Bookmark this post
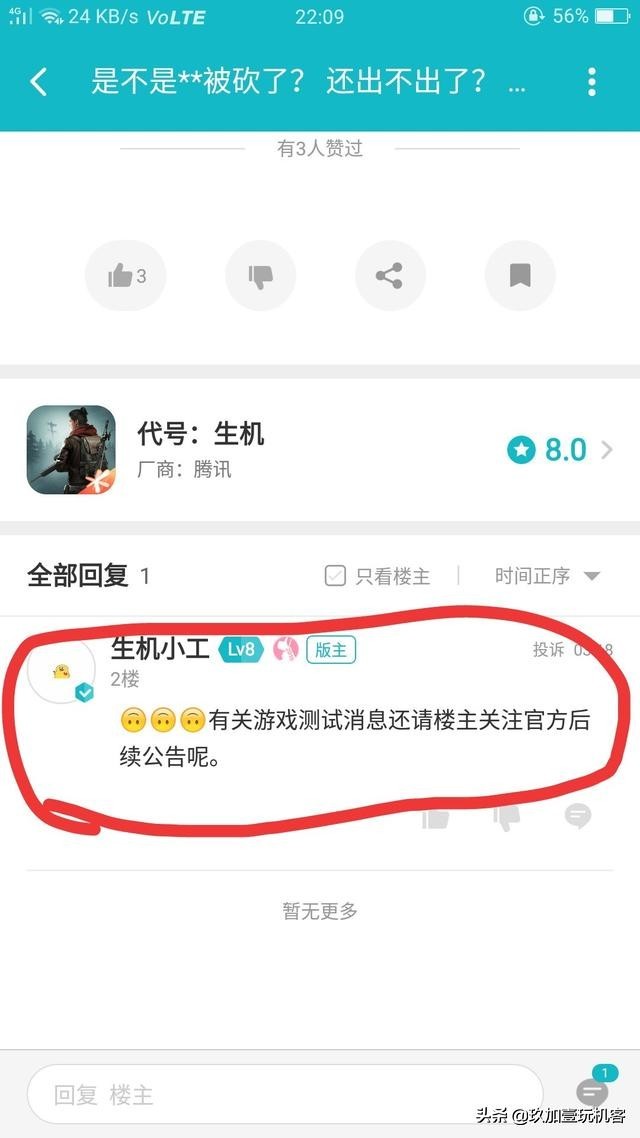The height and width of the screenshot is (1138, 640). (x=520, y=276)
